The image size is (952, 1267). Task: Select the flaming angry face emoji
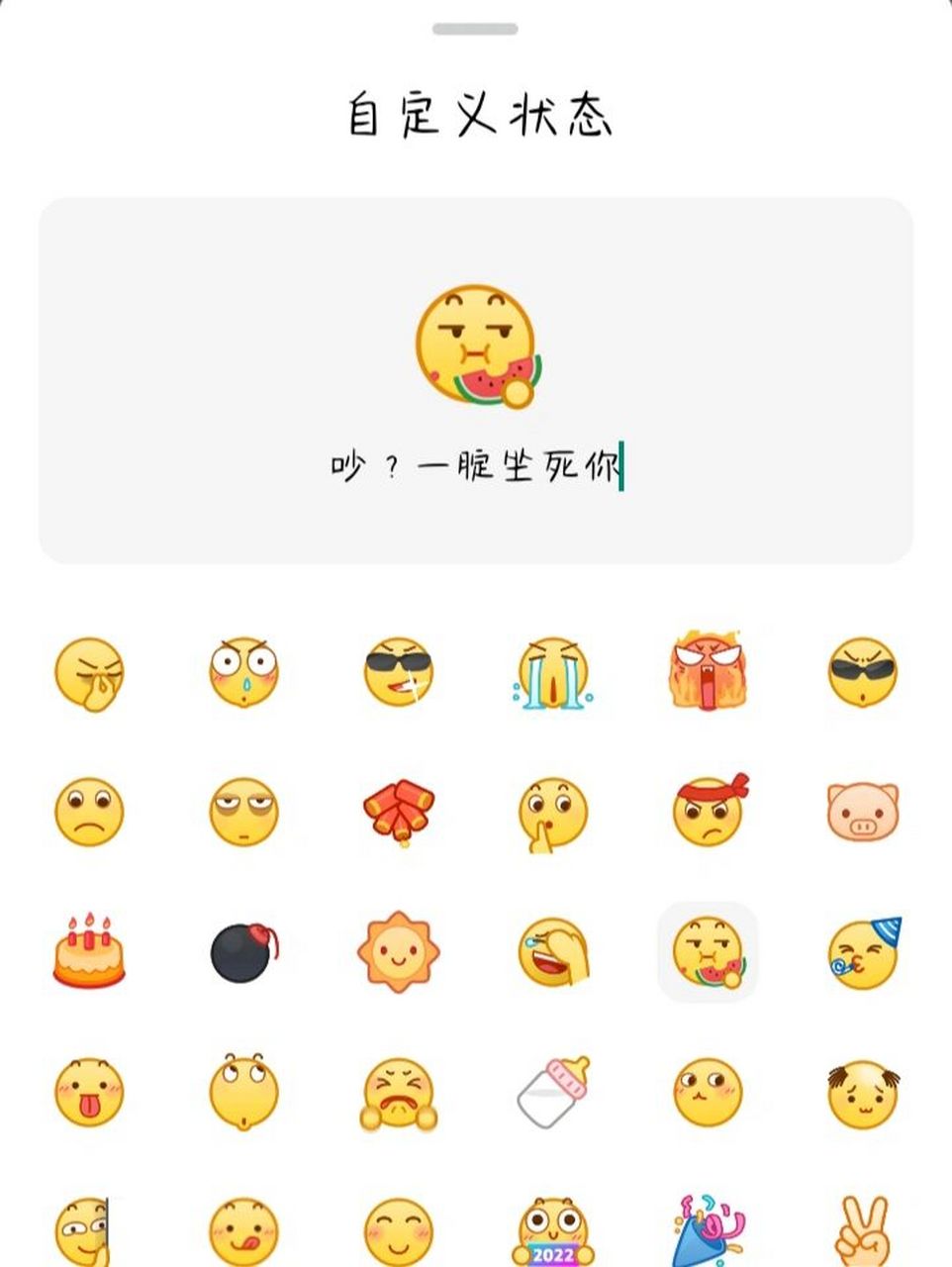click(x=708, y=674)
